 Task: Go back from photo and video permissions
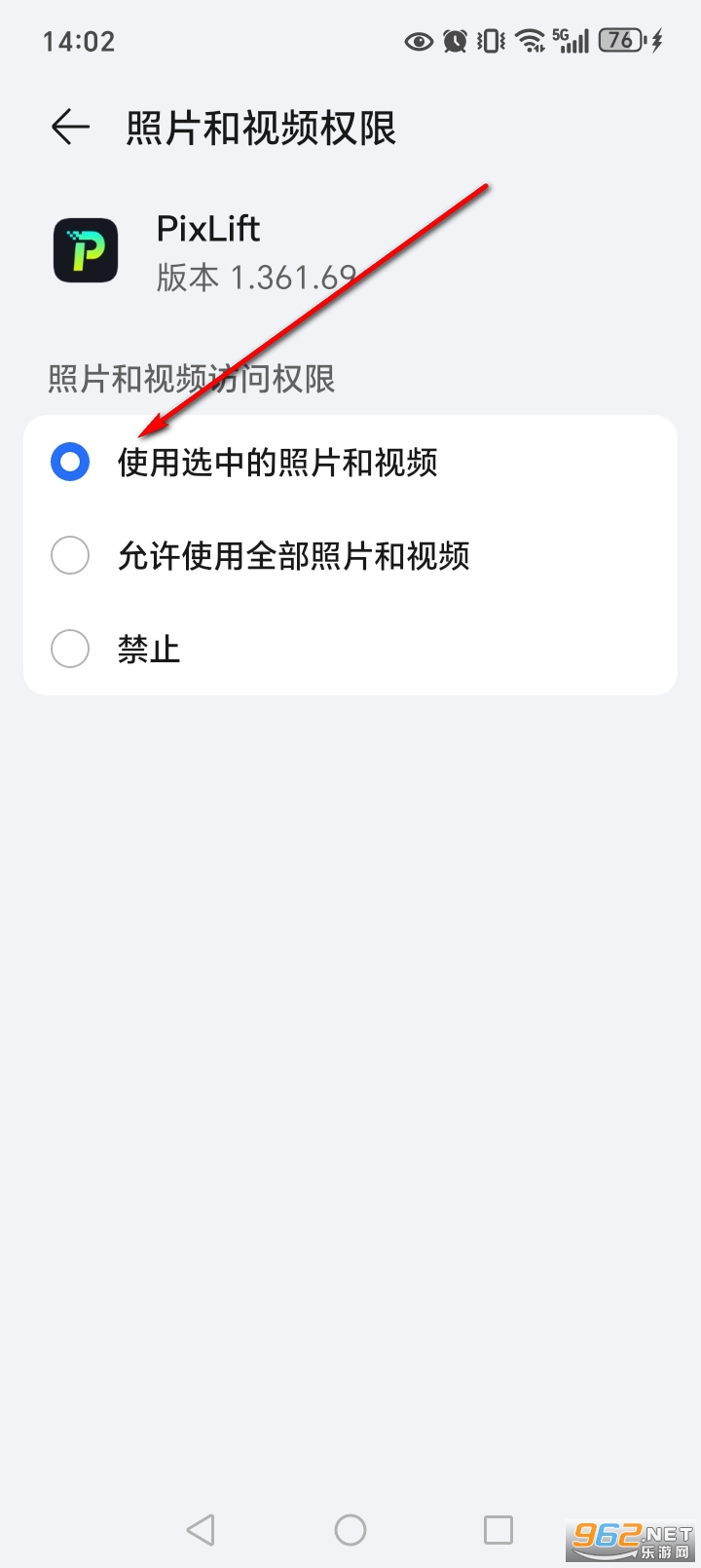pos(70,128)
